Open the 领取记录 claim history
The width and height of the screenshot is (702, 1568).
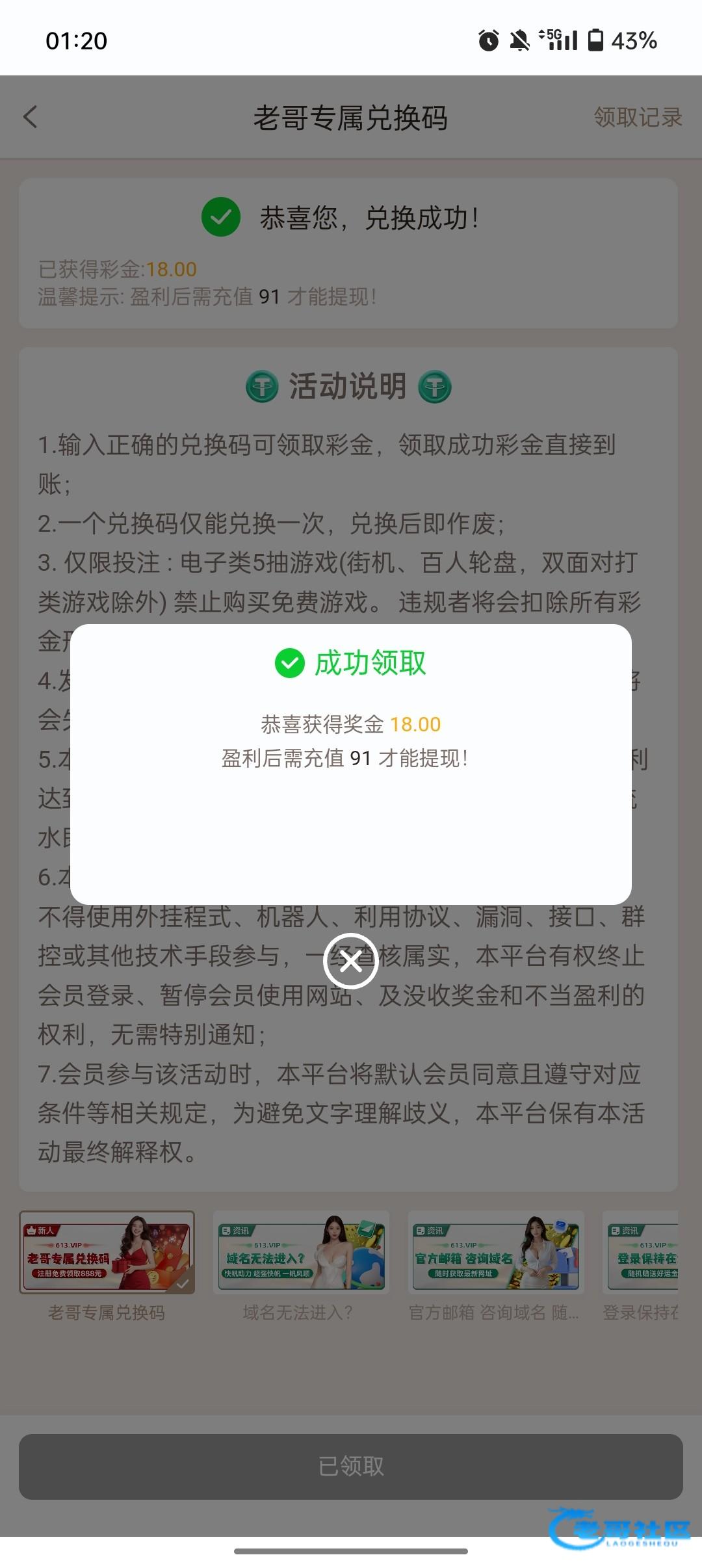pyautogui.click(x=637, y=118)
